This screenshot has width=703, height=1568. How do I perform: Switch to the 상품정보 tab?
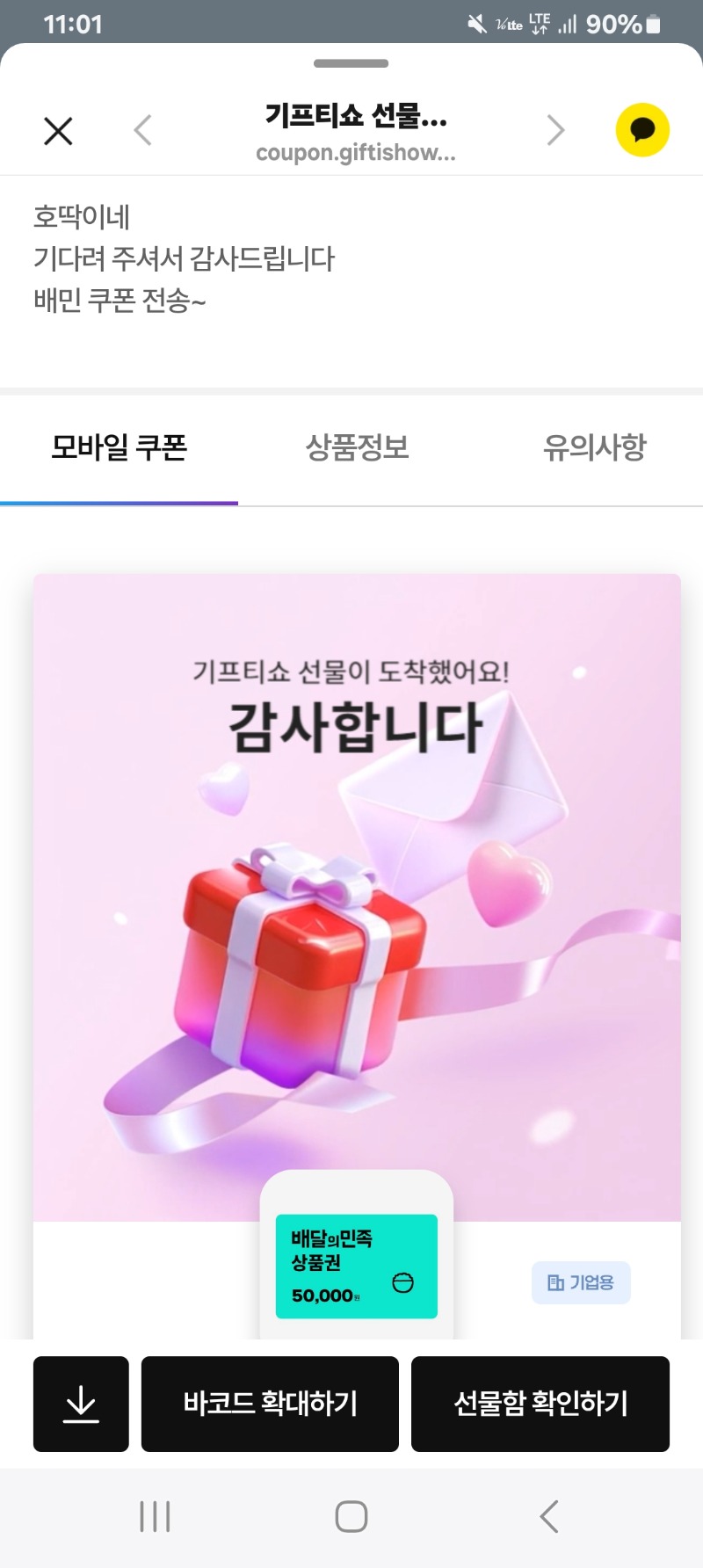coord(357,448)
